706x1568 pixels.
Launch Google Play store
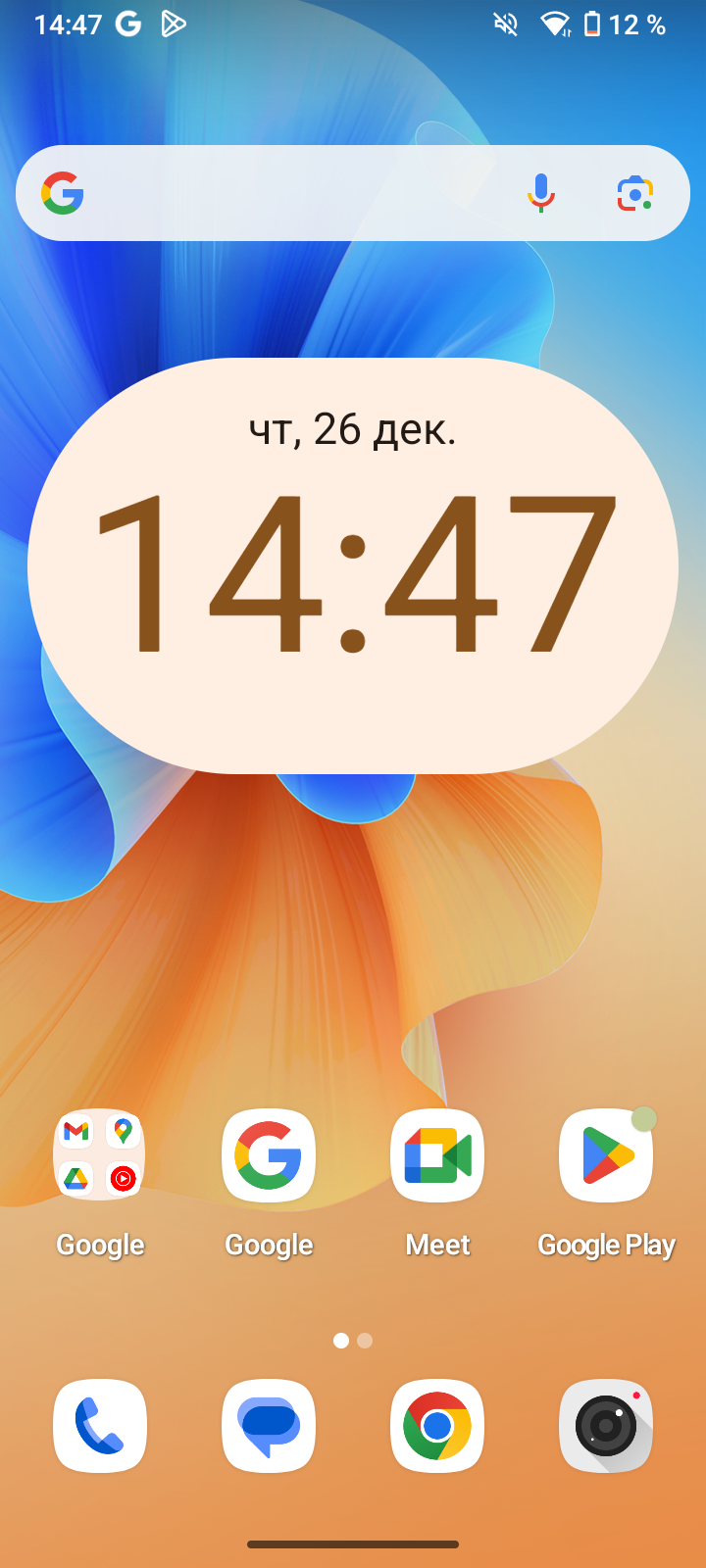[x=606, y=1155]
